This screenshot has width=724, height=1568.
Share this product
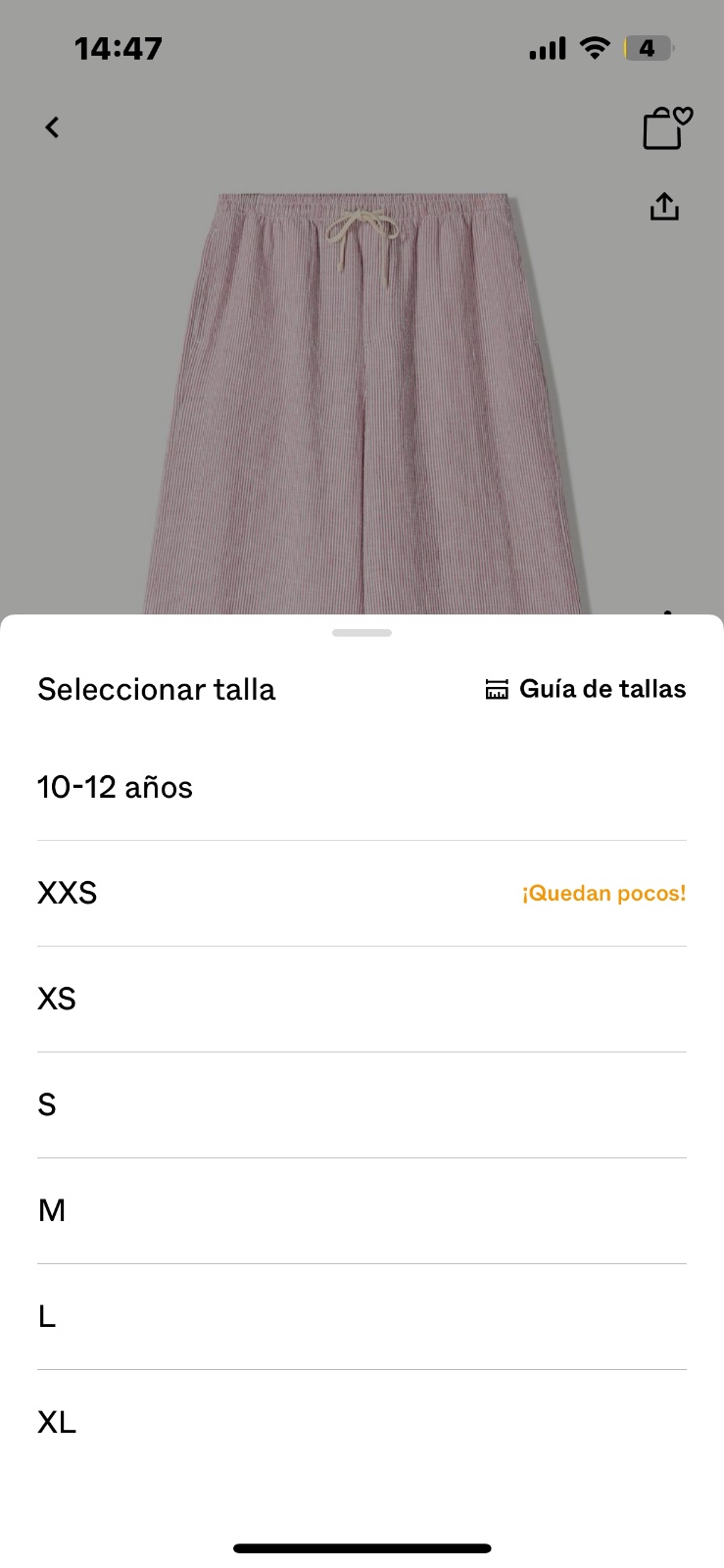(664, 207)
